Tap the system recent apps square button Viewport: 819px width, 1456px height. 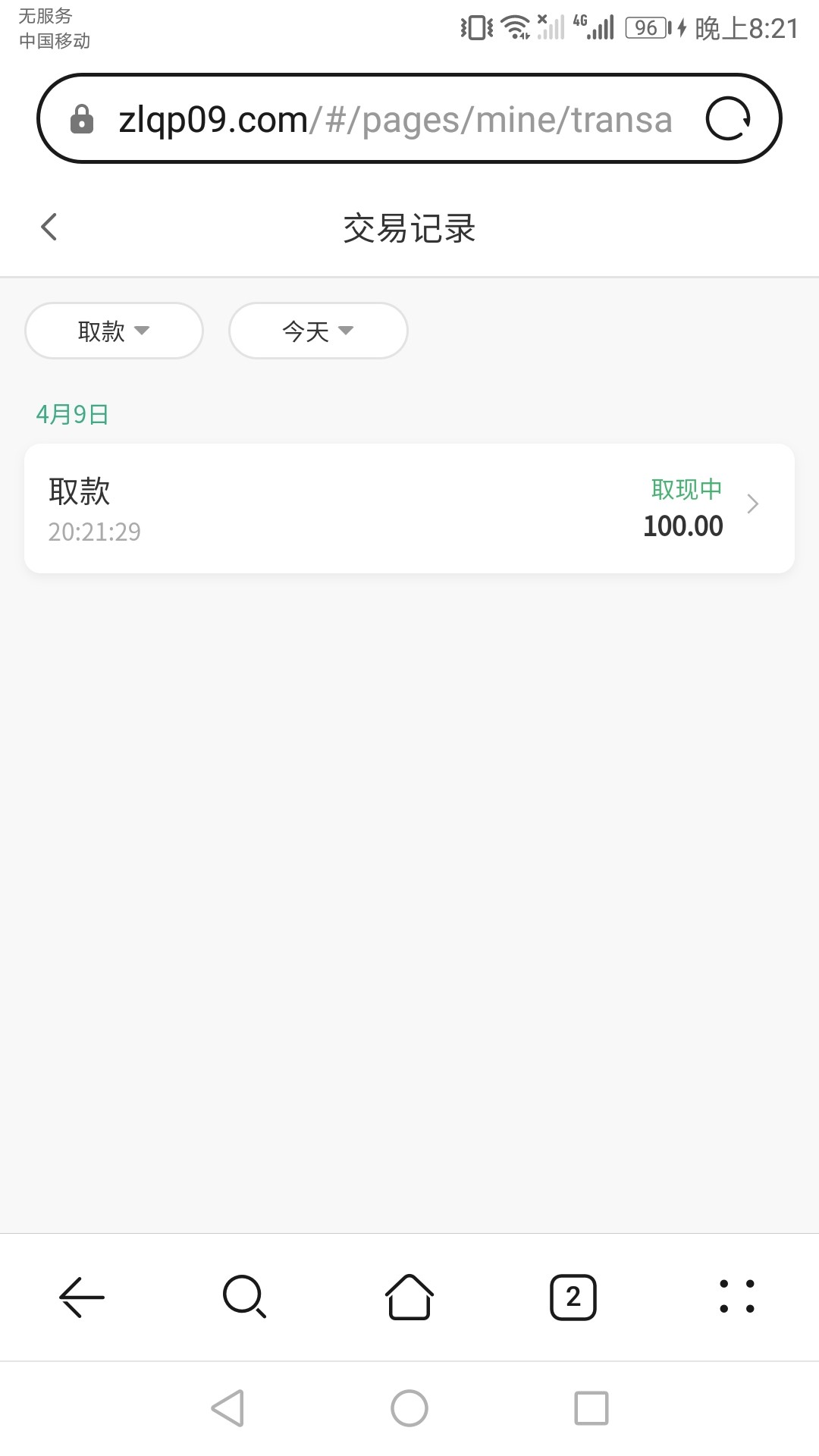point(591,1408)
